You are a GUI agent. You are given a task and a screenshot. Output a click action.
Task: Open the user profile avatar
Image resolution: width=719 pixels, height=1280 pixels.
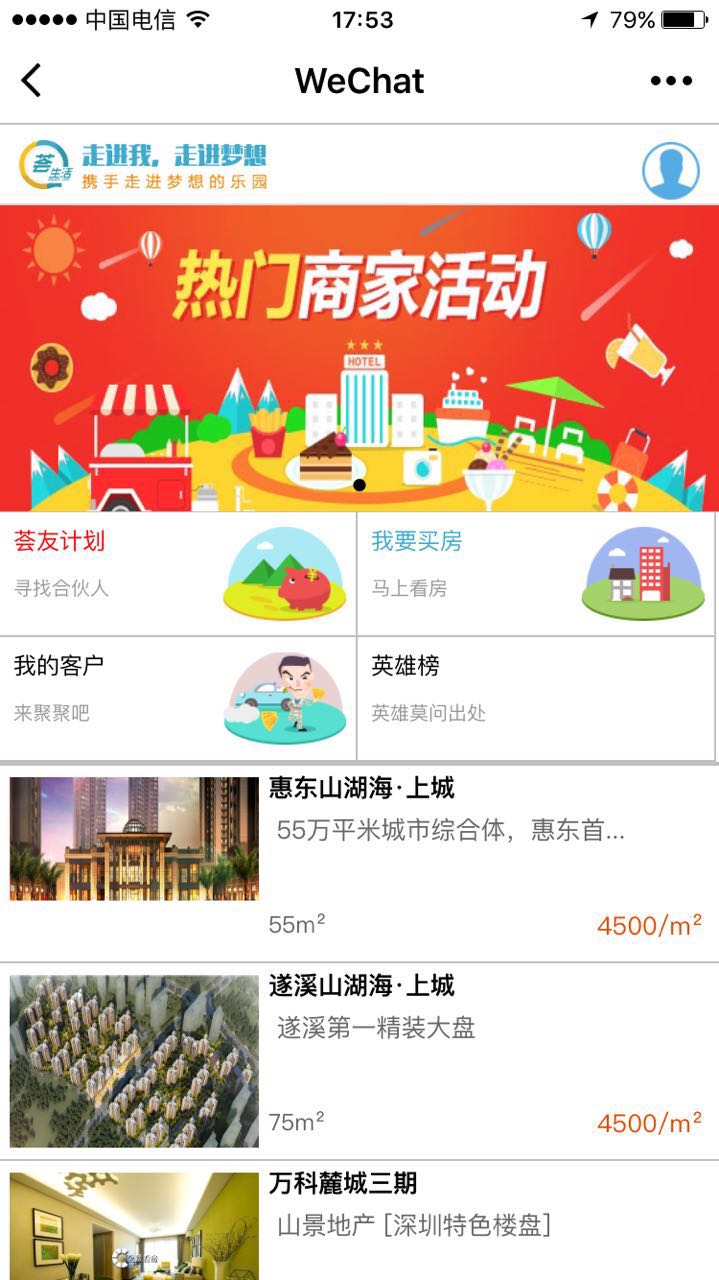coord(669,171)
